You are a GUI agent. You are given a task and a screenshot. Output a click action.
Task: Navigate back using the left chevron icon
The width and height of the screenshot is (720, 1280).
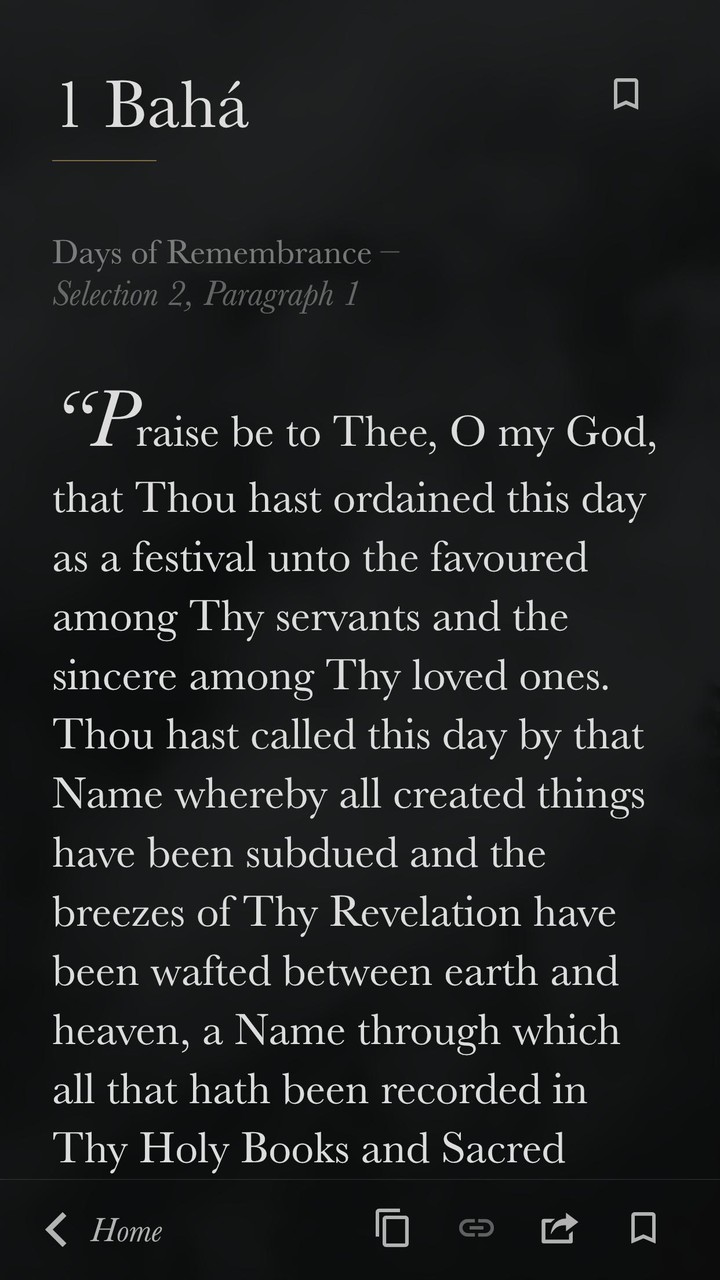(x=57, y=1228)
